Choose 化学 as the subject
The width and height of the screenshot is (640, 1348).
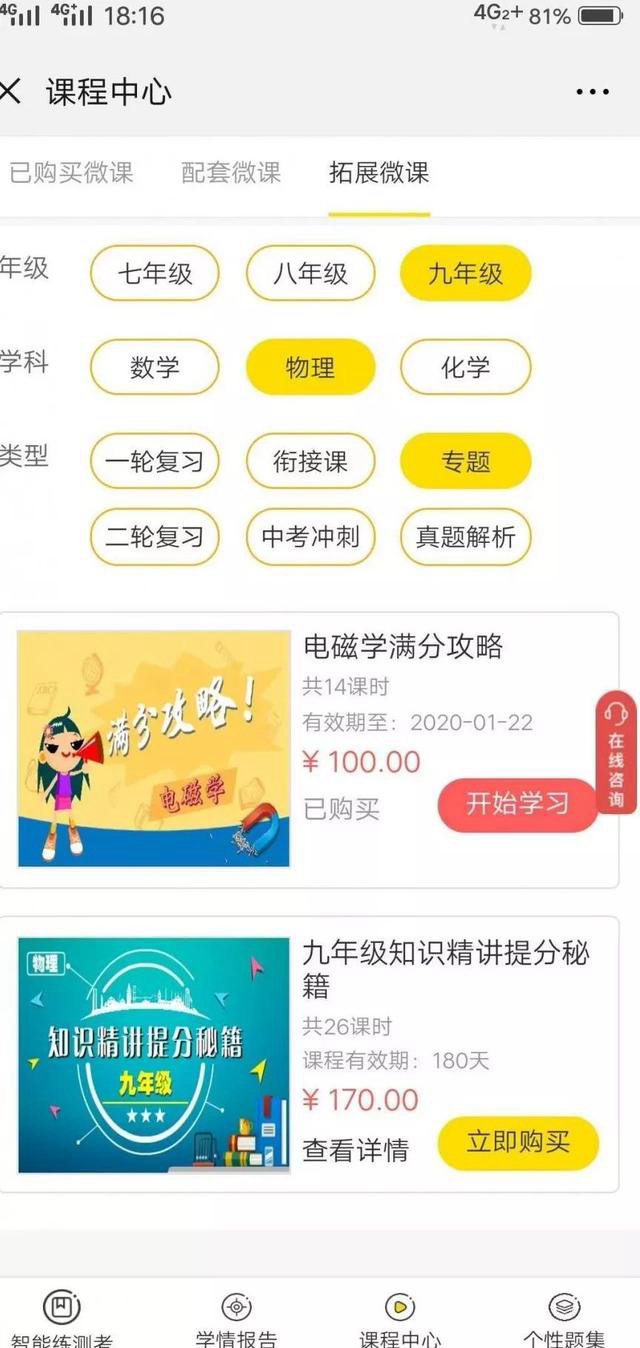(465, 367)
